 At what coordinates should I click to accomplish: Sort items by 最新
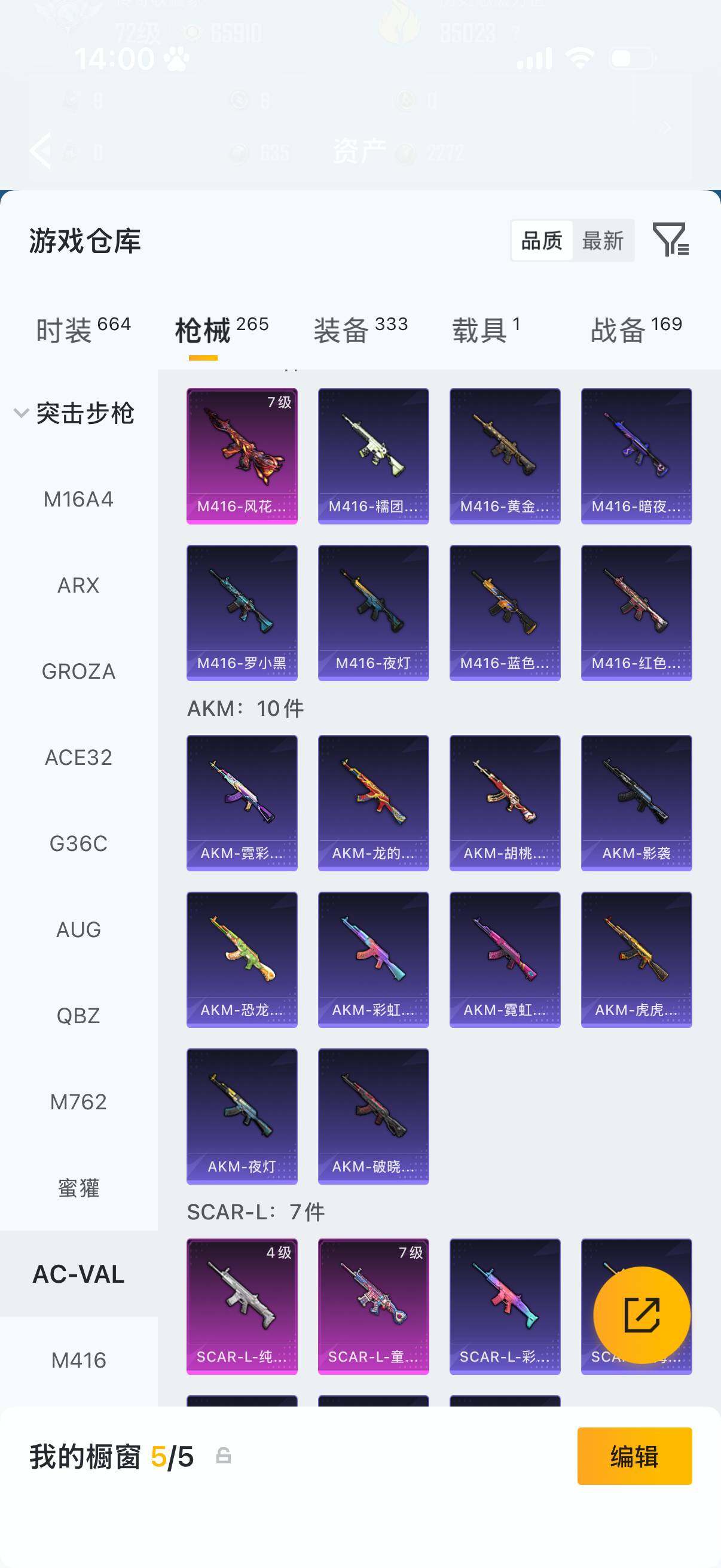click(603, 240)
